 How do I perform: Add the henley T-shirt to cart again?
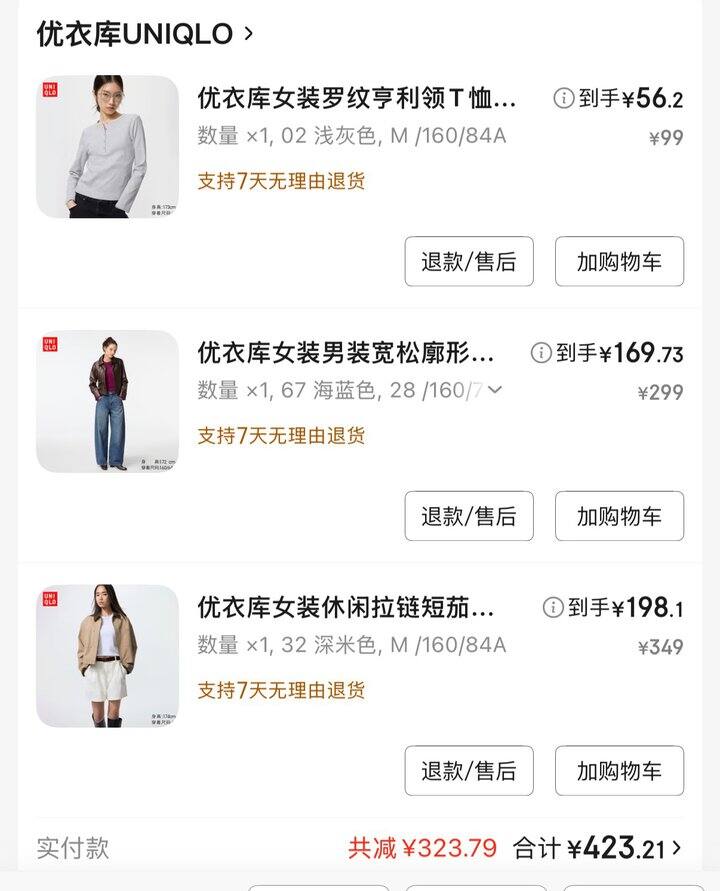[619, 262]
